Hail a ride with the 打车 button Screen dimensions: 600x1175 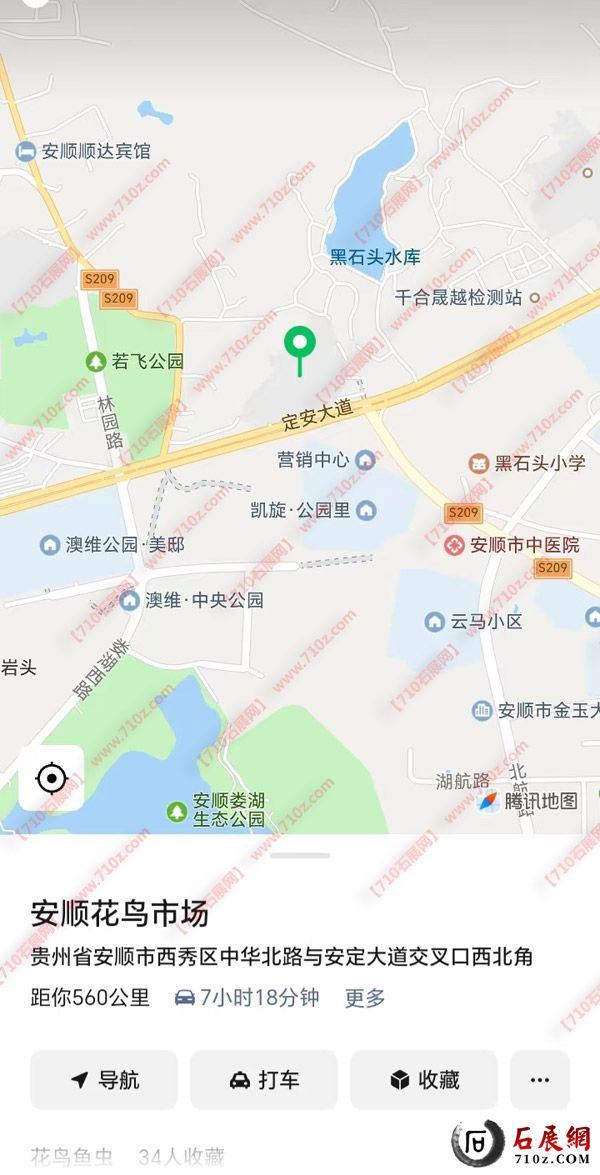(x=264, y=1080)
